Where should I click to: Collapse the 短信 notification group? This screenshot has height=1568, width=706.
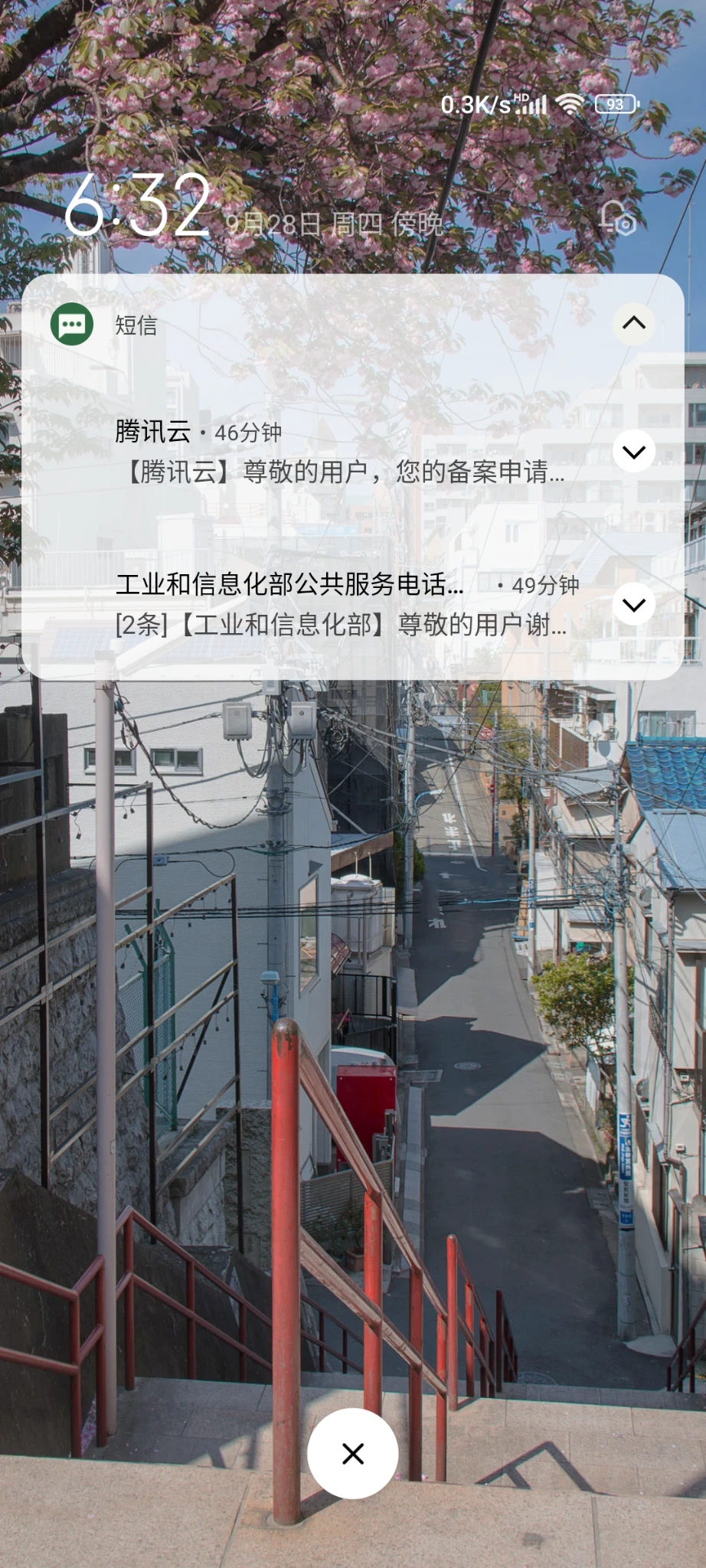click(633, 323)
